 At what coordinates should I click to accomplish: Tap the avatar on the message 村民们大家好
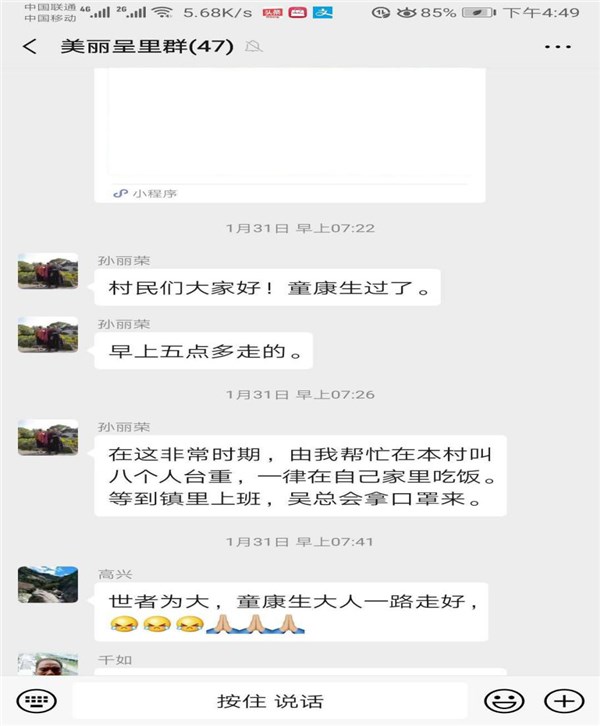48,272
